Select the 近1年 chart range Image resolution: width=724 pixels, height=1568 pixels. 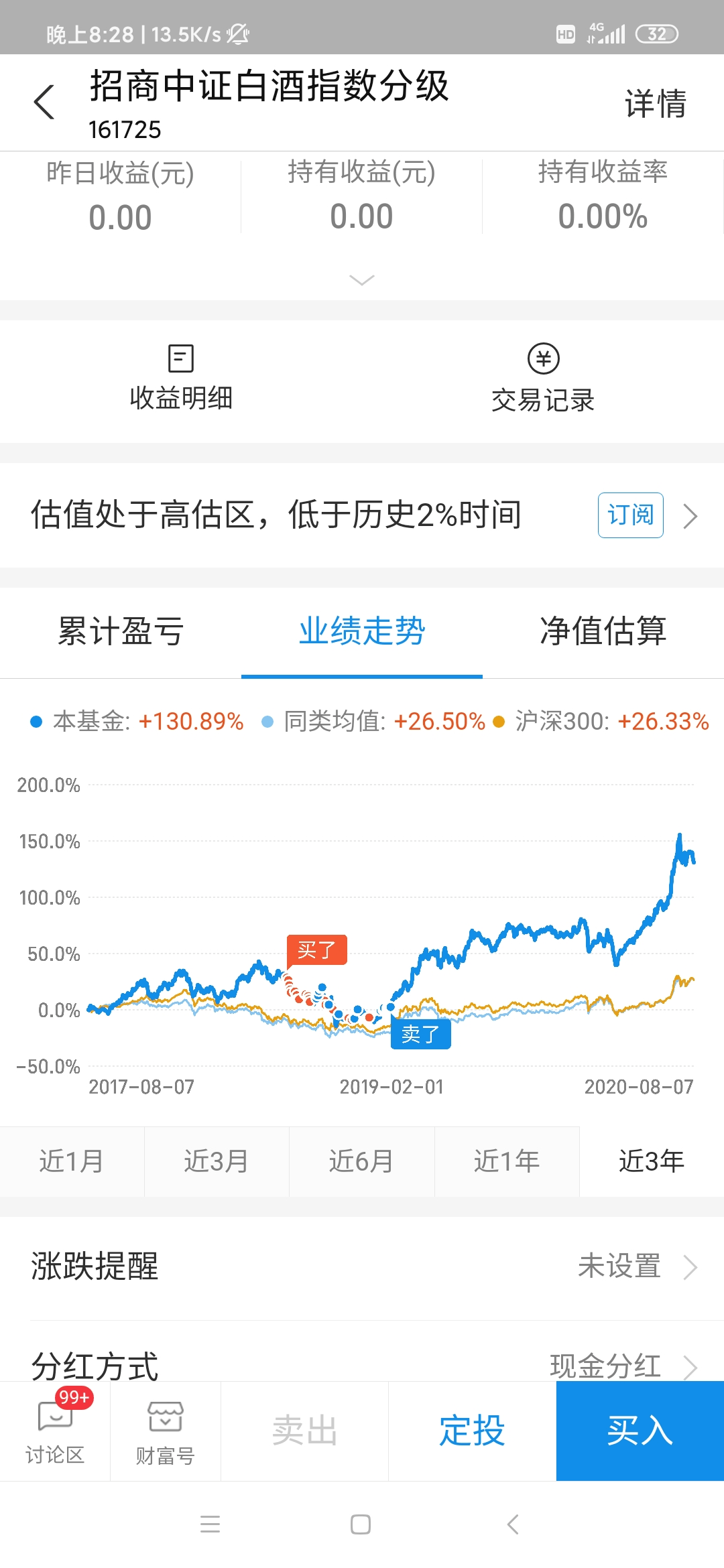pyautogui.click(x=507, y=1162)
